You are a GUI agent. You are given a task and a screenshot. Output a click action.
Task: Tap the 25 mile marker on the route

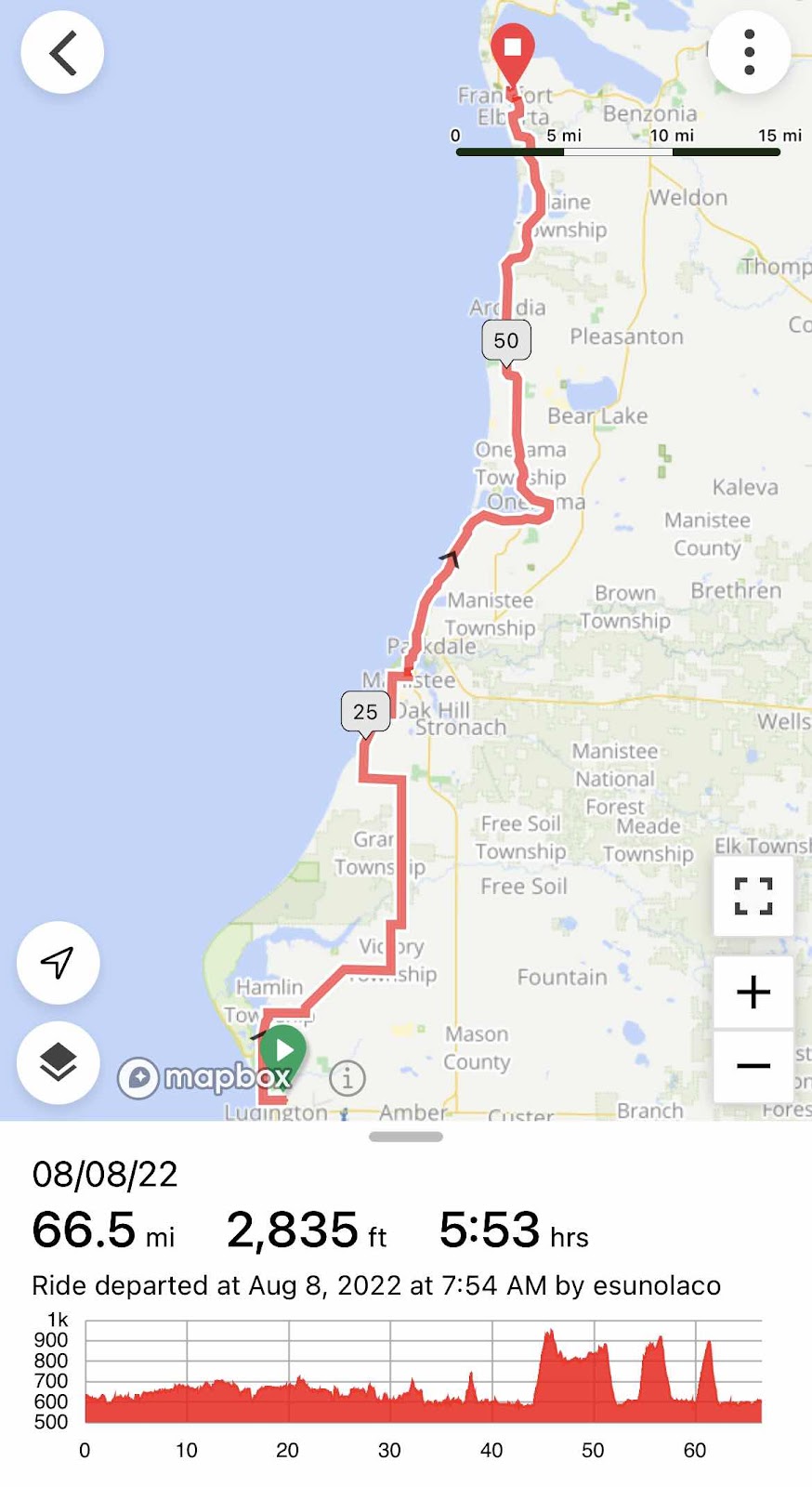(365, 712)
